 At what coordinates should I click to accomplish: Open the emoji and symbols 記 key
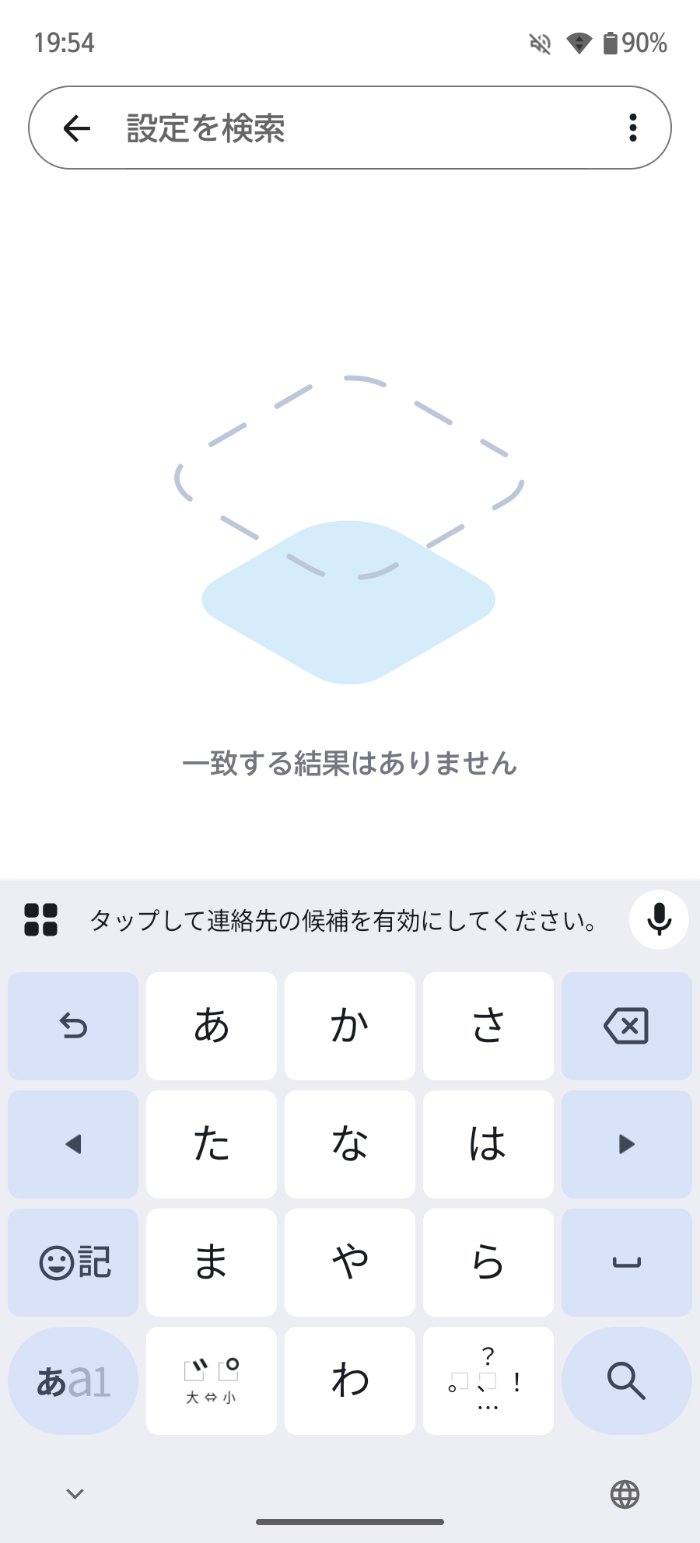click(x=73, y=1262)
